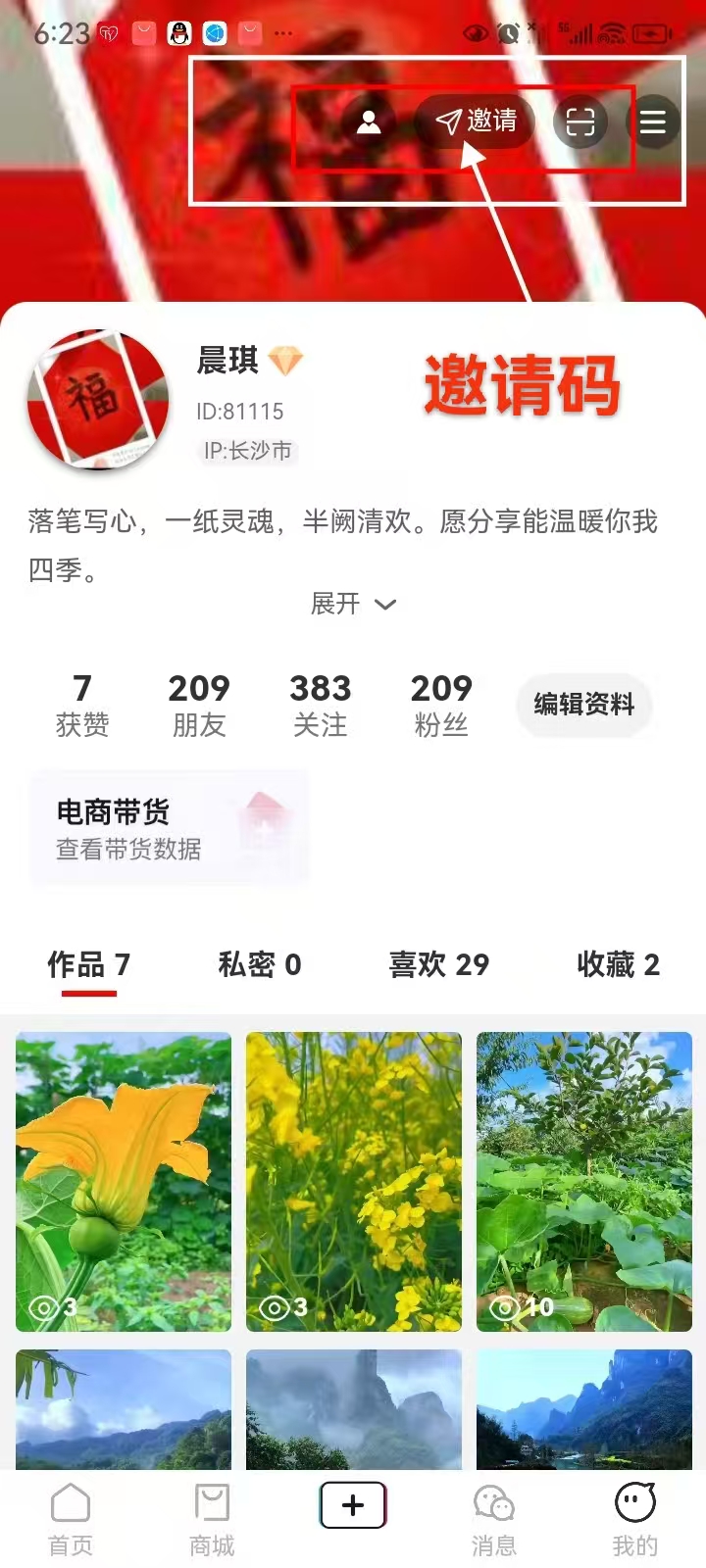Open the 商城 mall tab
This screenshot has width=706, height=1568.
212,1519
